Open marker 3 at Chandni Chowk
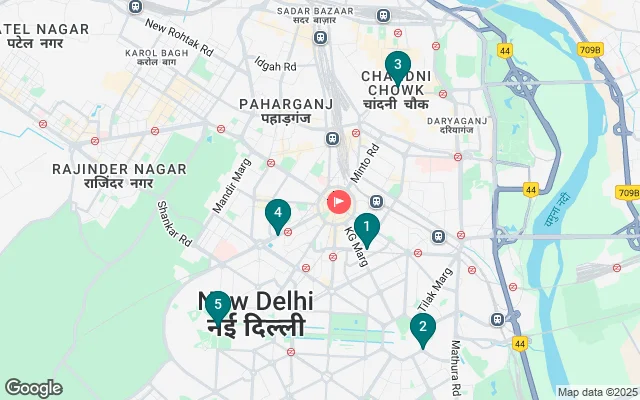The image size is (640, 400). coord(398,67)
